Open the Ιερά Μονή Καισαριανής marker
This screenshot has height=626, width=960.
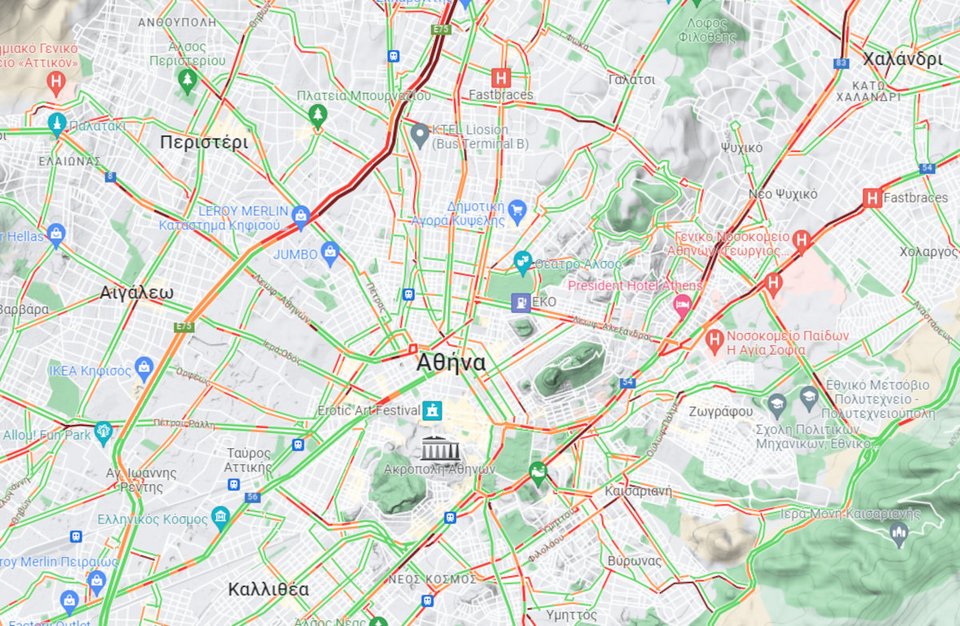click(x=898, y=534)
